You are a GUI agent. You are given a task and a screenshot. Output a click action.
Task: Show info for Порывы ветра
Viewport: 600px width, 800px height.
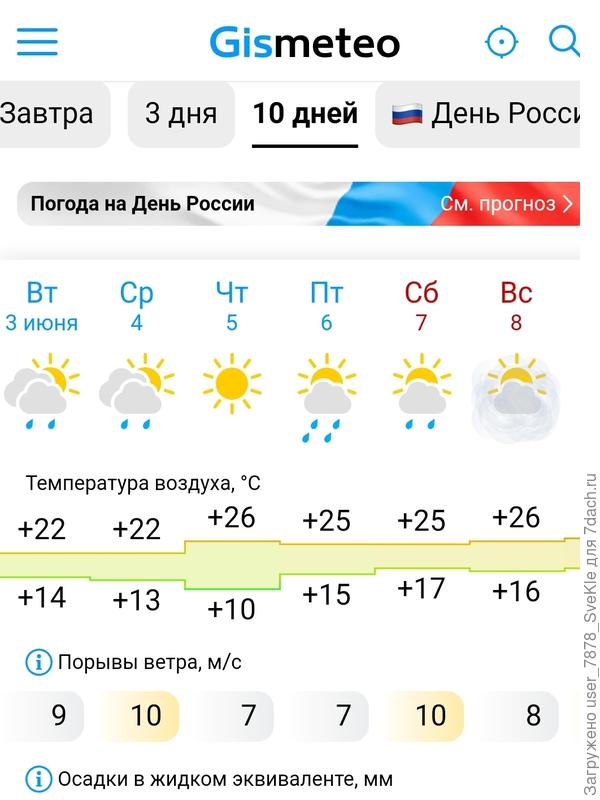tap(38, 662)
